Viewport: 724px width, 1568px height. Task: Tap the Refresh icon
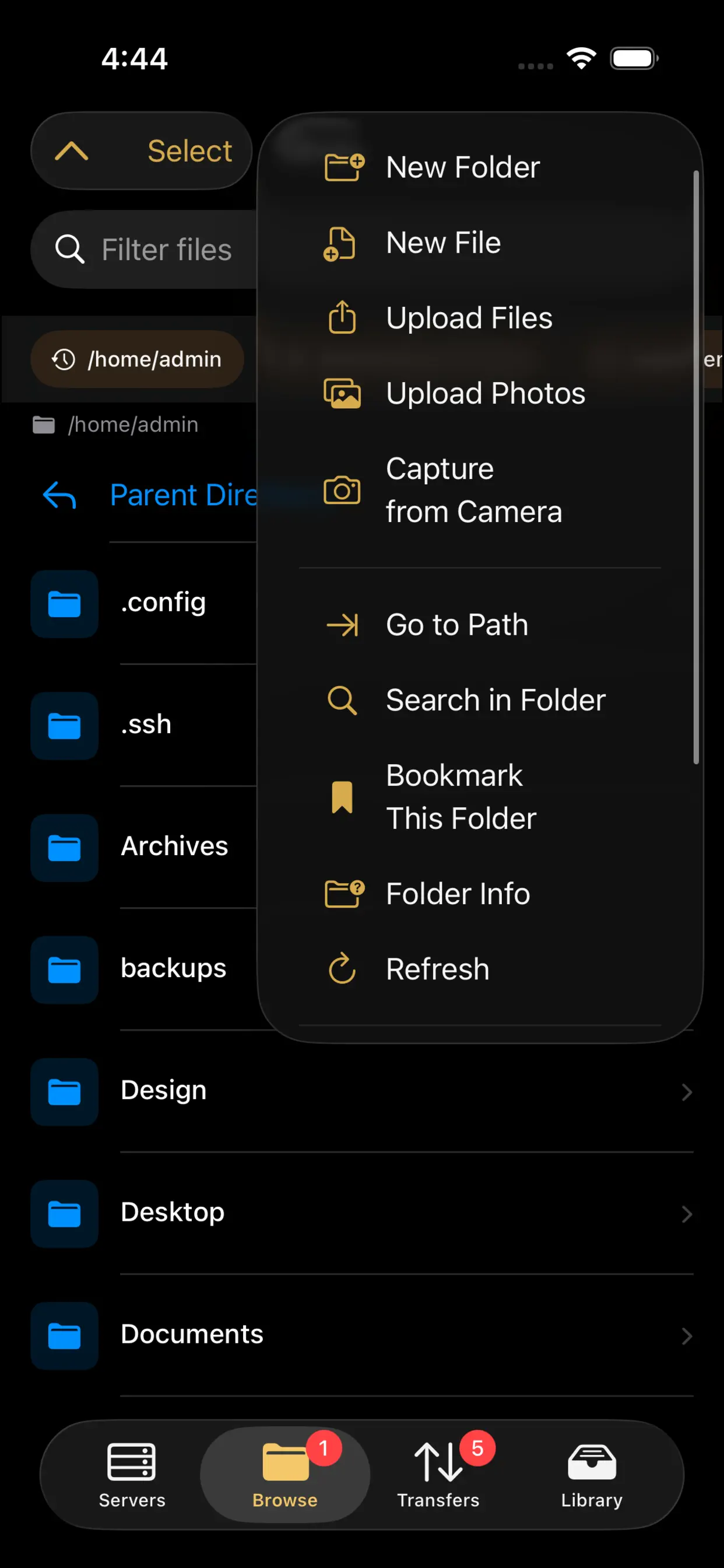click(x=342, y=968)
